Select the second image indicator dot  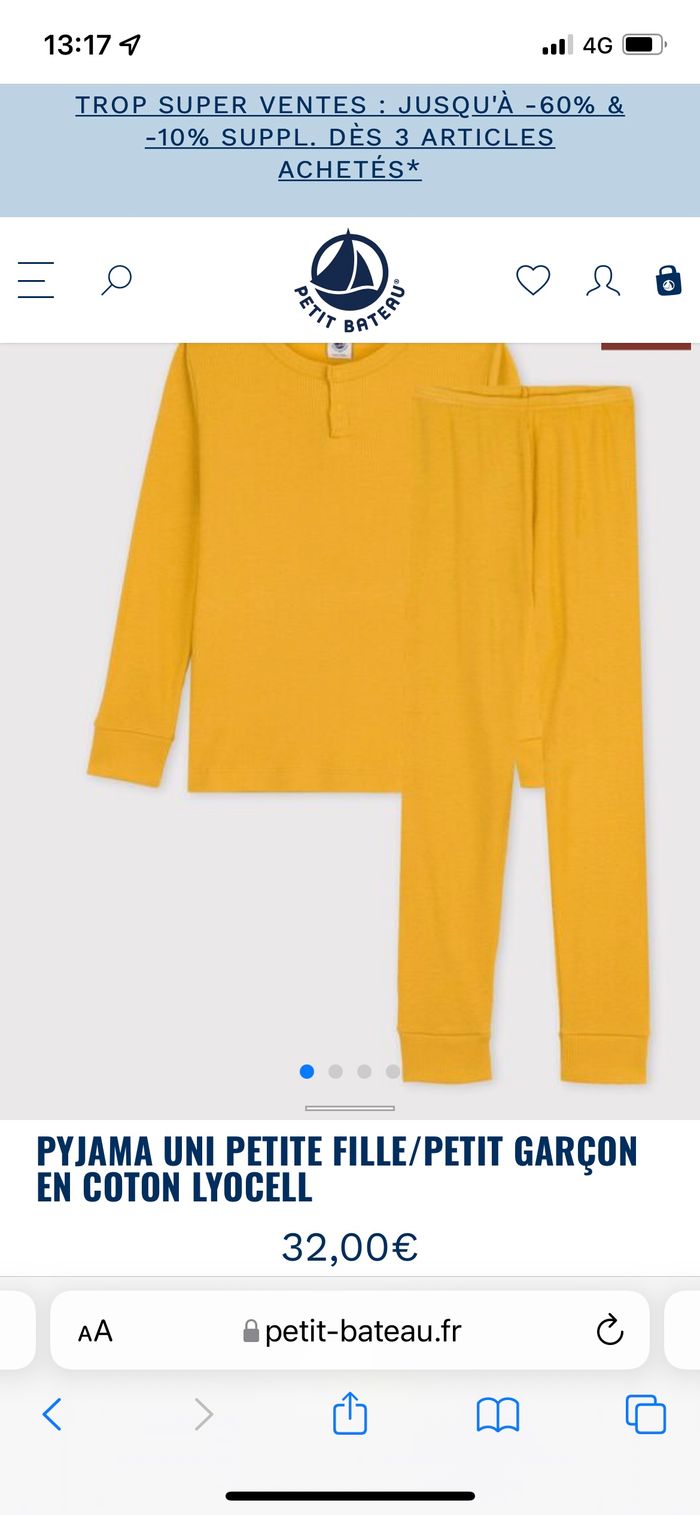pyautogui.click(x=336, y=1071)
